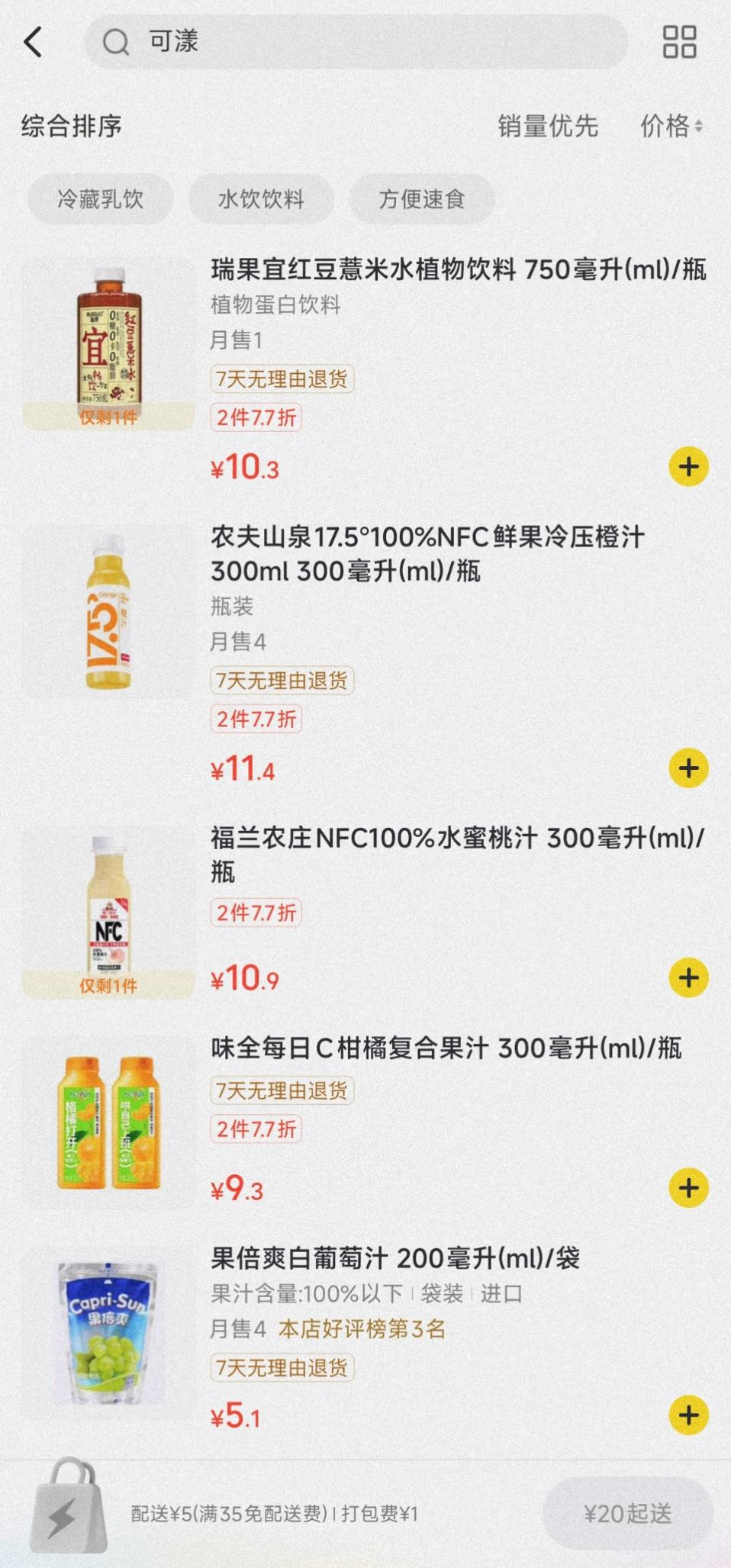Open the shopping bag cart icon
Image resolution: width=731 pixels, height=1568 pixels.
69,1507
